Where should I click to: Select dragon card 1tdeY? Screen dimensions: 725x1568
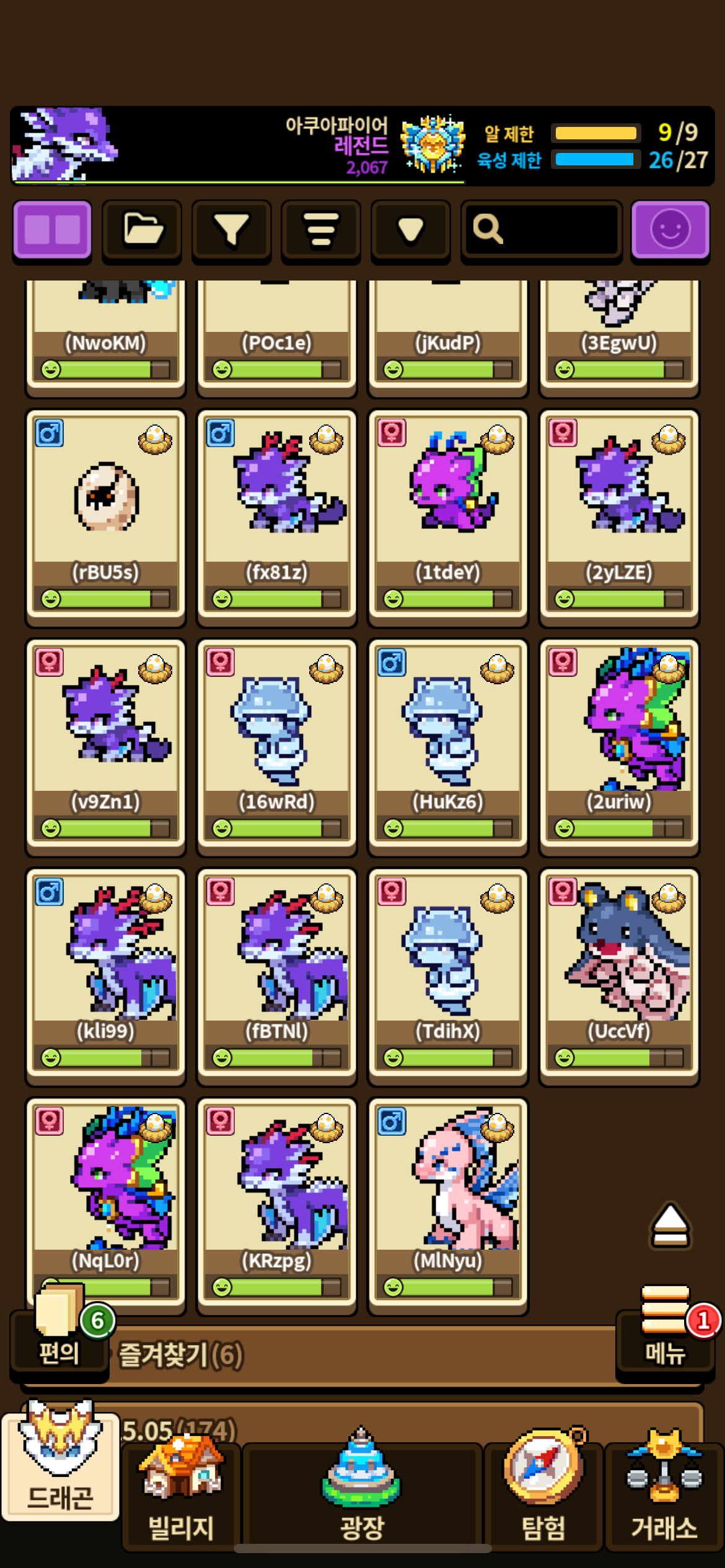coord(447,517)
